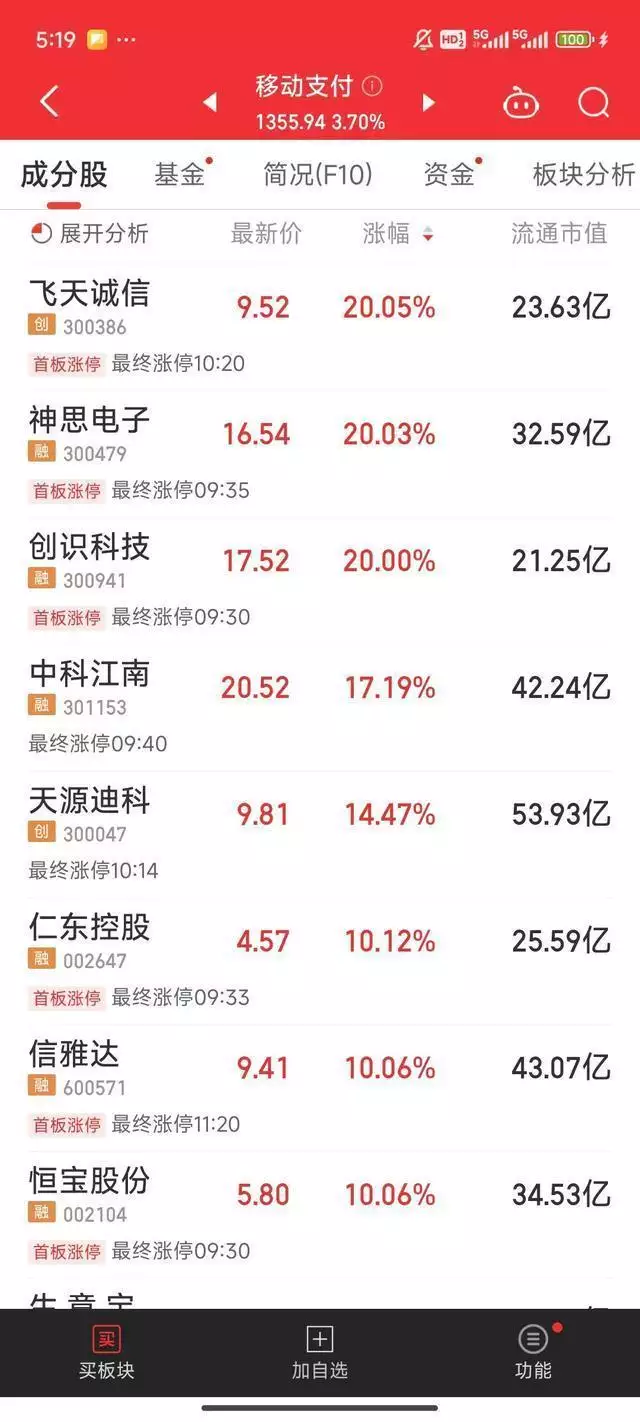
Task: Tap 展开分析 to expand analysis
Action: tap(90, 234)
